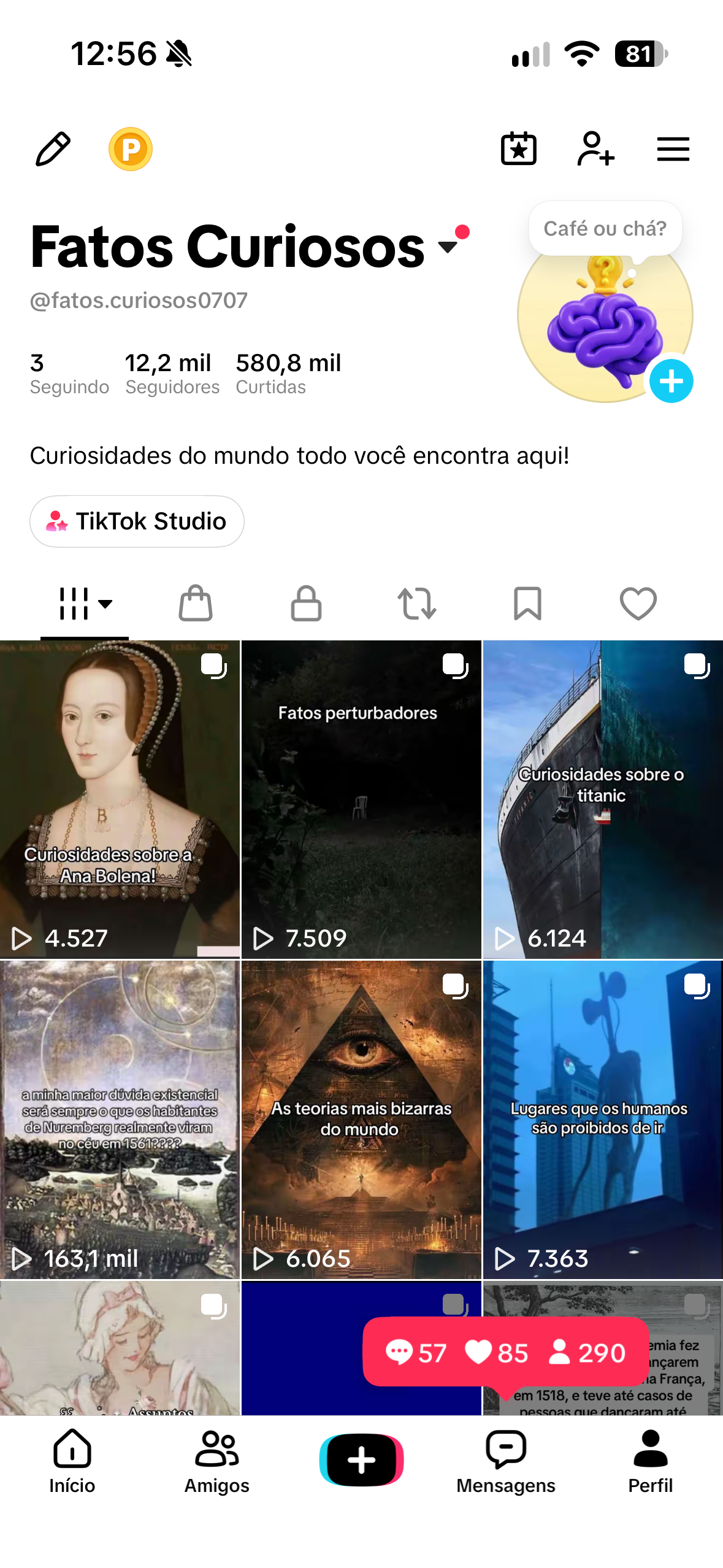
Task: Go to the Mensagens tab
Action: (506, 1461)
